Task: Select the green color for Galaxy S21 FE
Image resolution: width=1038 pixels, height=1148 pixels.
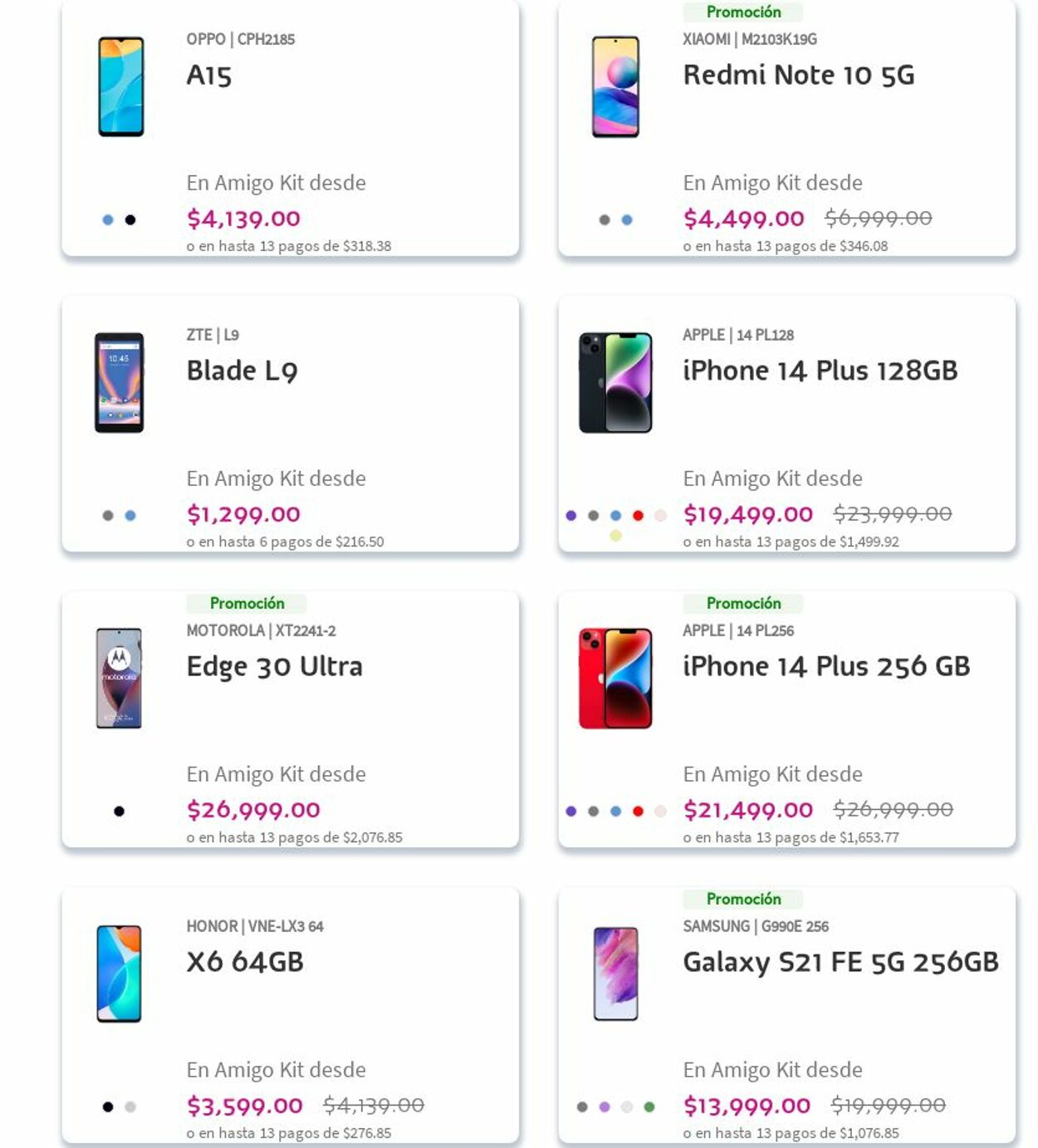Action: click(x=649, y=1107)
